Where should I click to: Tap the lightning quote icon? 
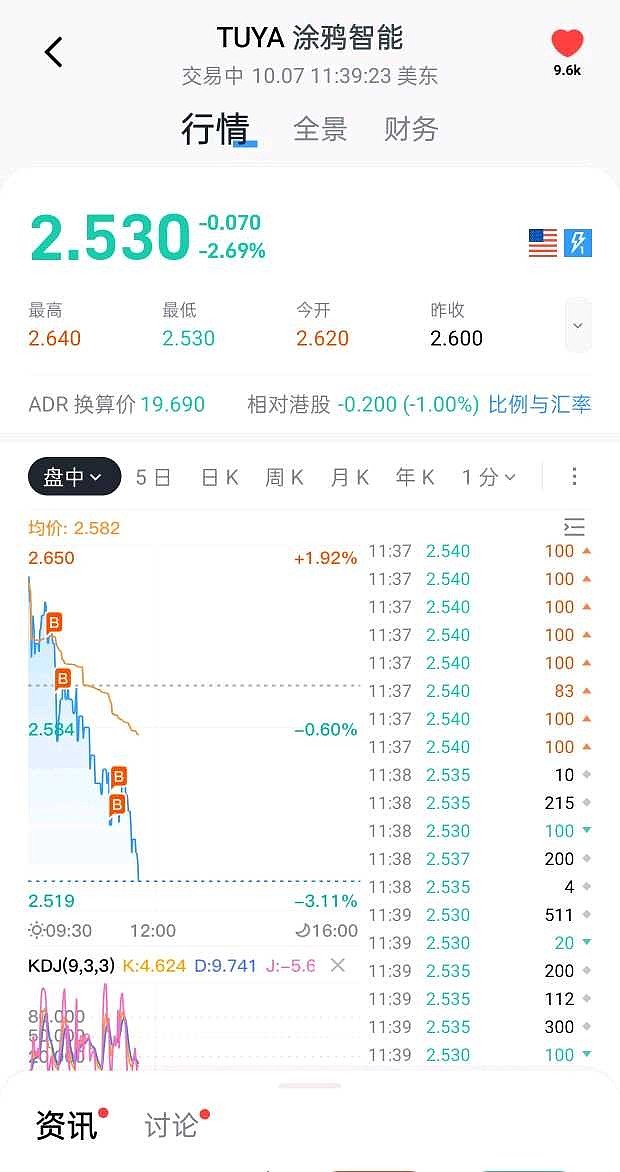[578, 243]
